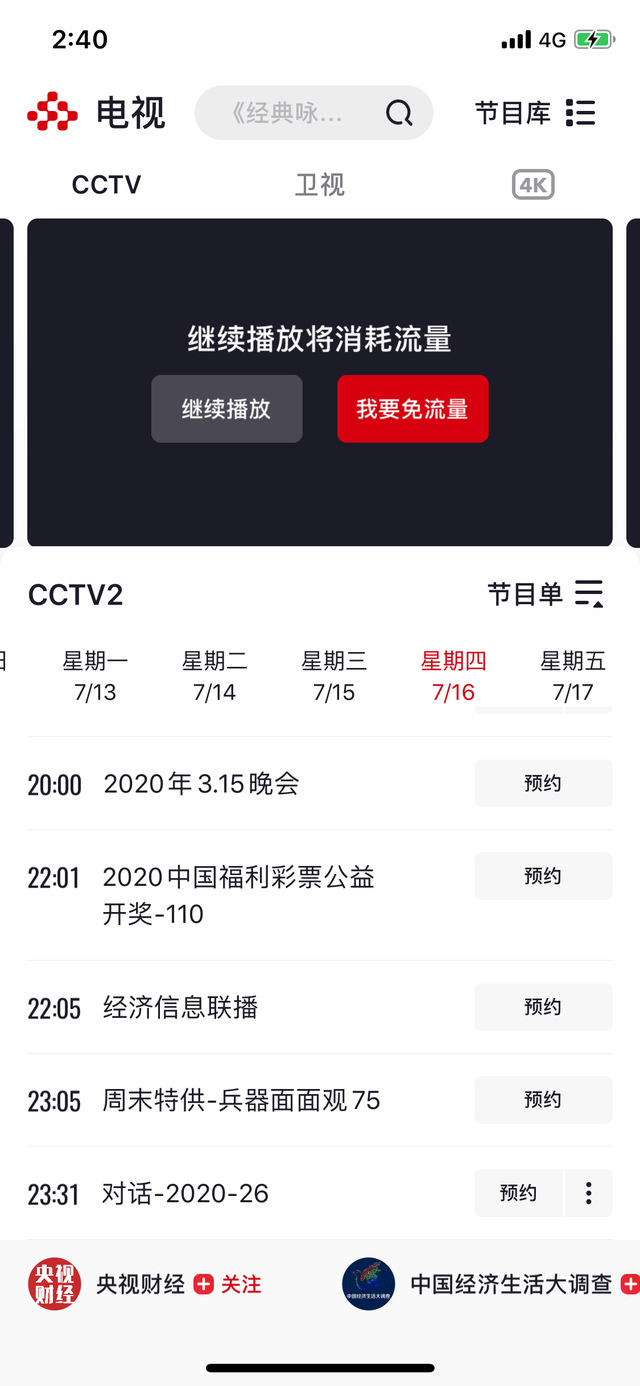The height and width of the screenshot is (1386, 640).
Task: Switch to the 卫视 tab
Action: click(x=320, y=185)
